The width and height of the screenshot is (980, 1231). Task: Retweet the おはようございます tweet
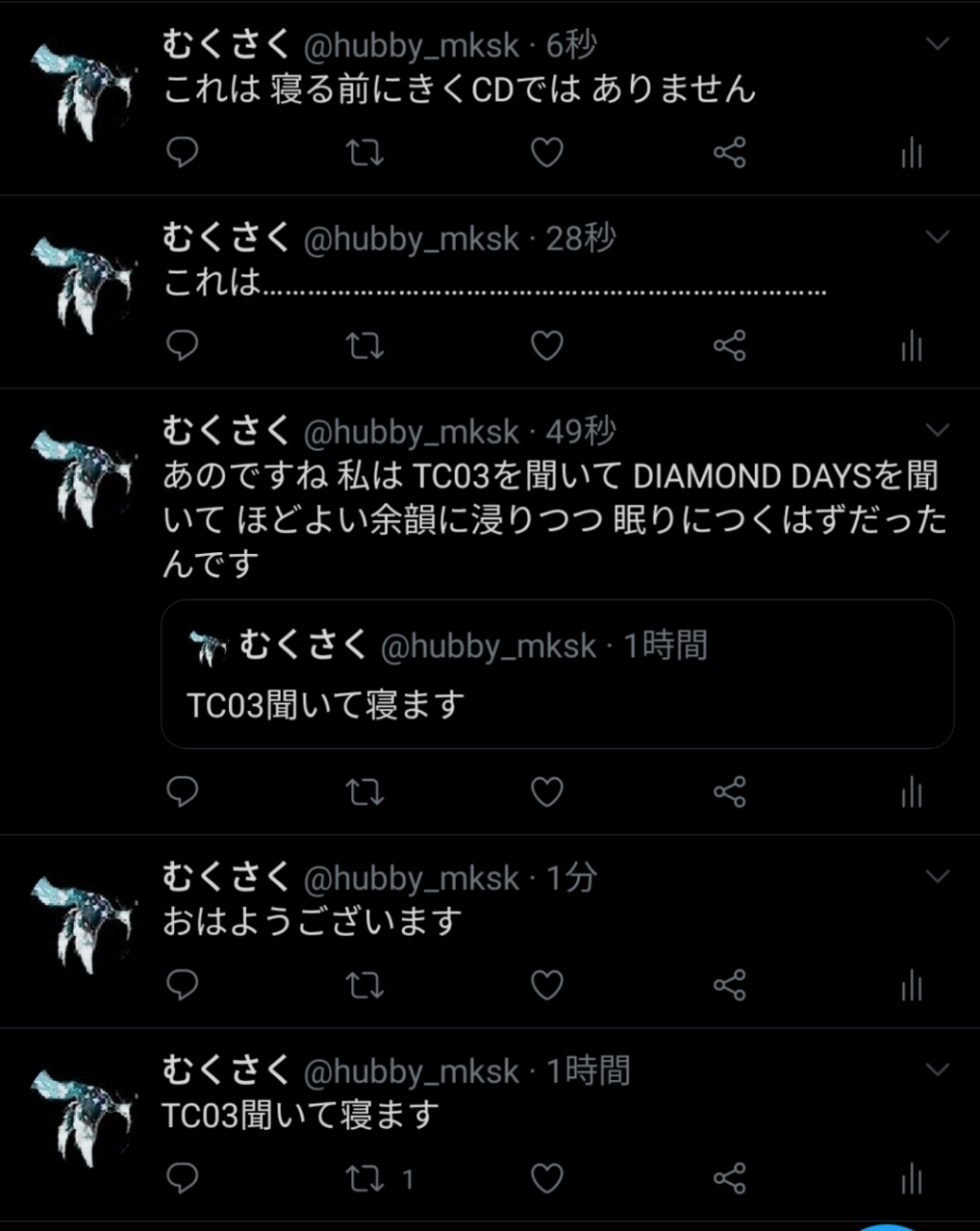click(x=364, y=985)
